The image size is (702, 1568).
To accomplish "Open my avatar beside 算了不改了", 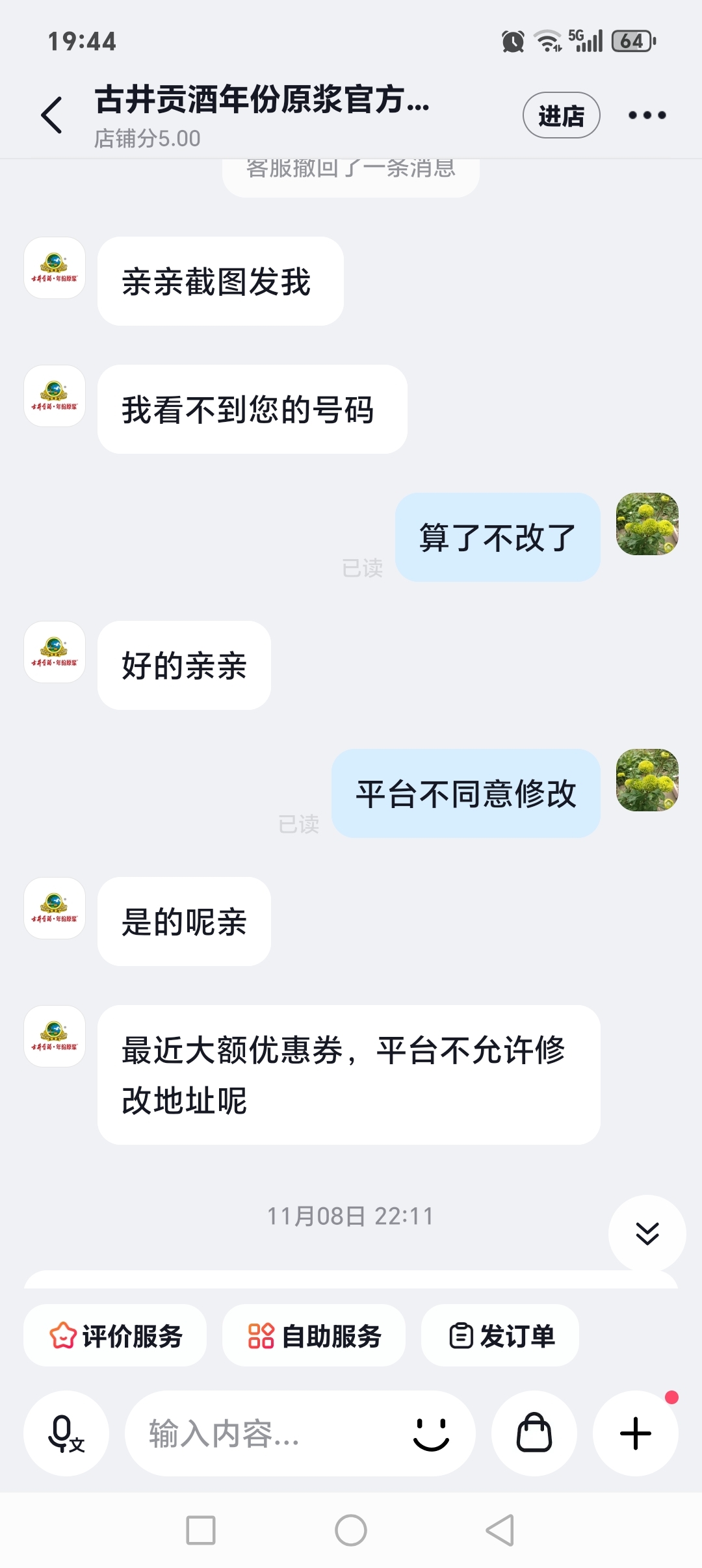I will click(x=647, y=524).
